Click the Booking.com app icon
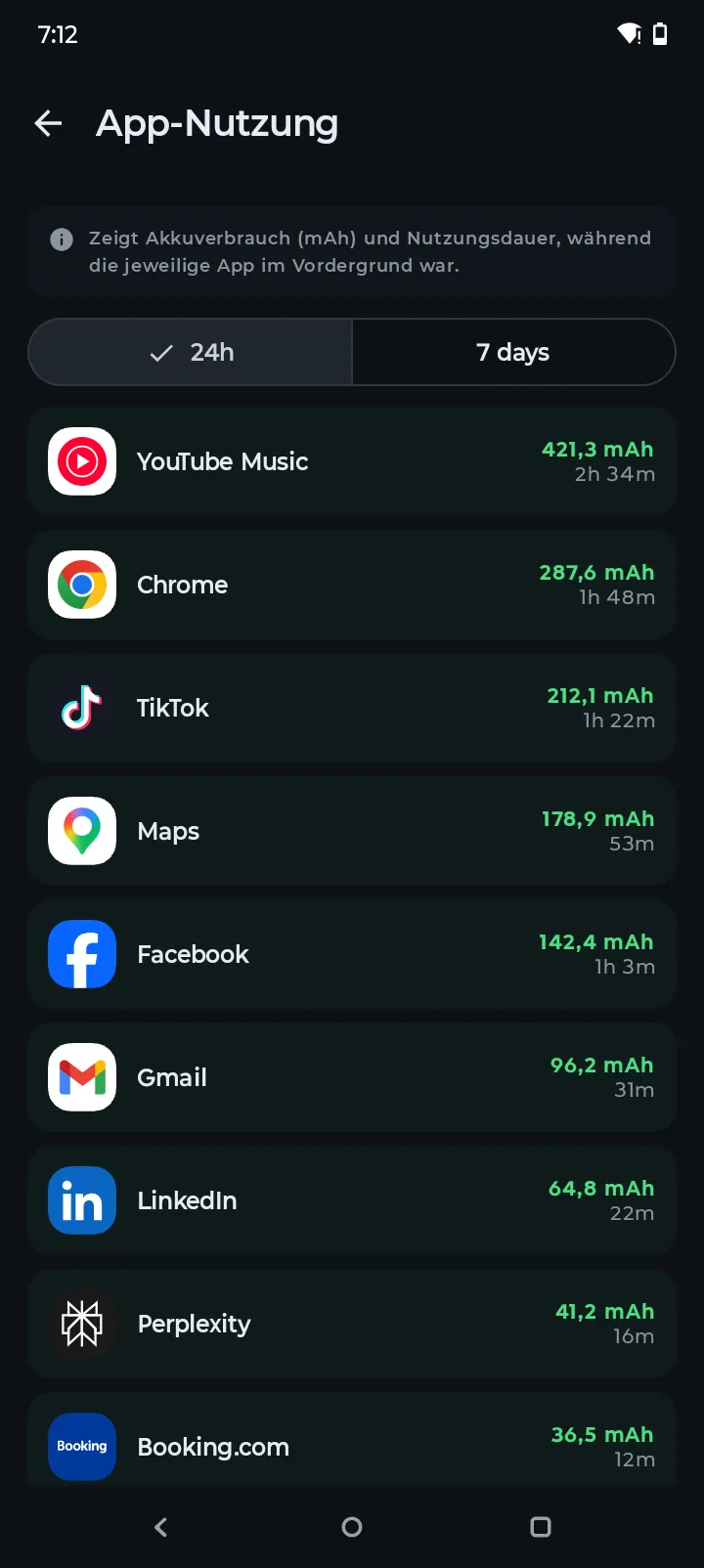704x1568 pixels. click(x=81, y=1447)
